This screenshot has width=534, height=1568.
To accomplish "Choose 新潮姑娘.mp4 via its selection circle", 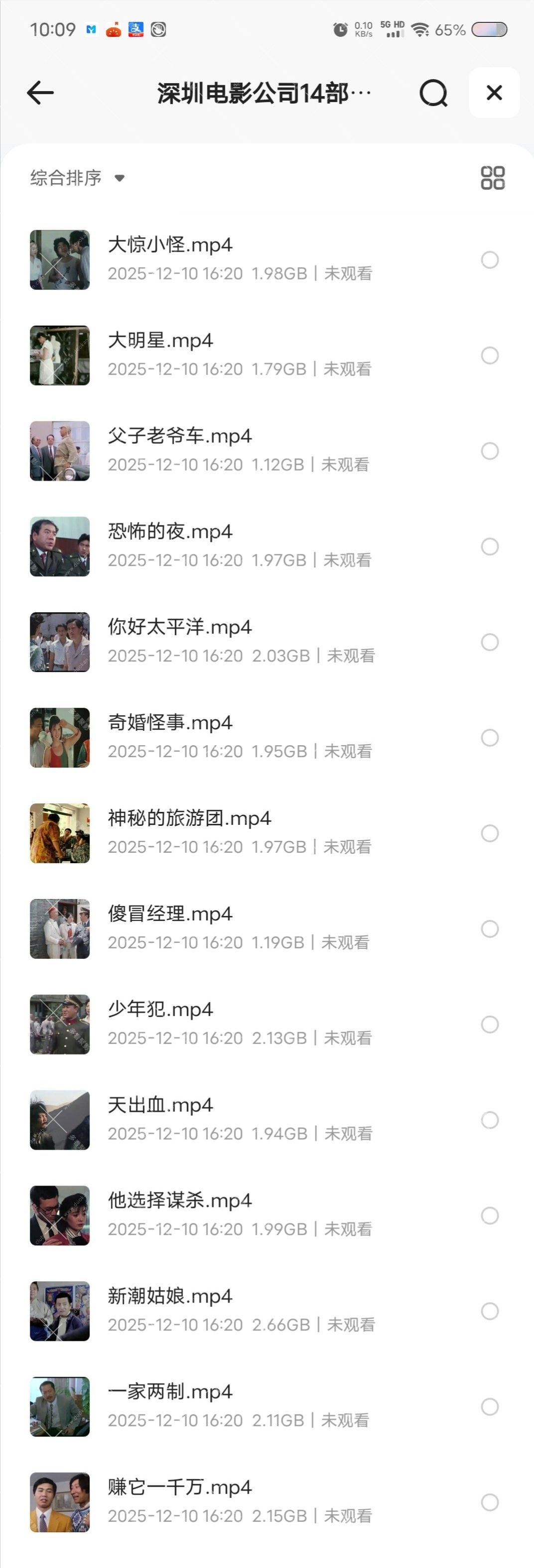I will click(490, 1311).
